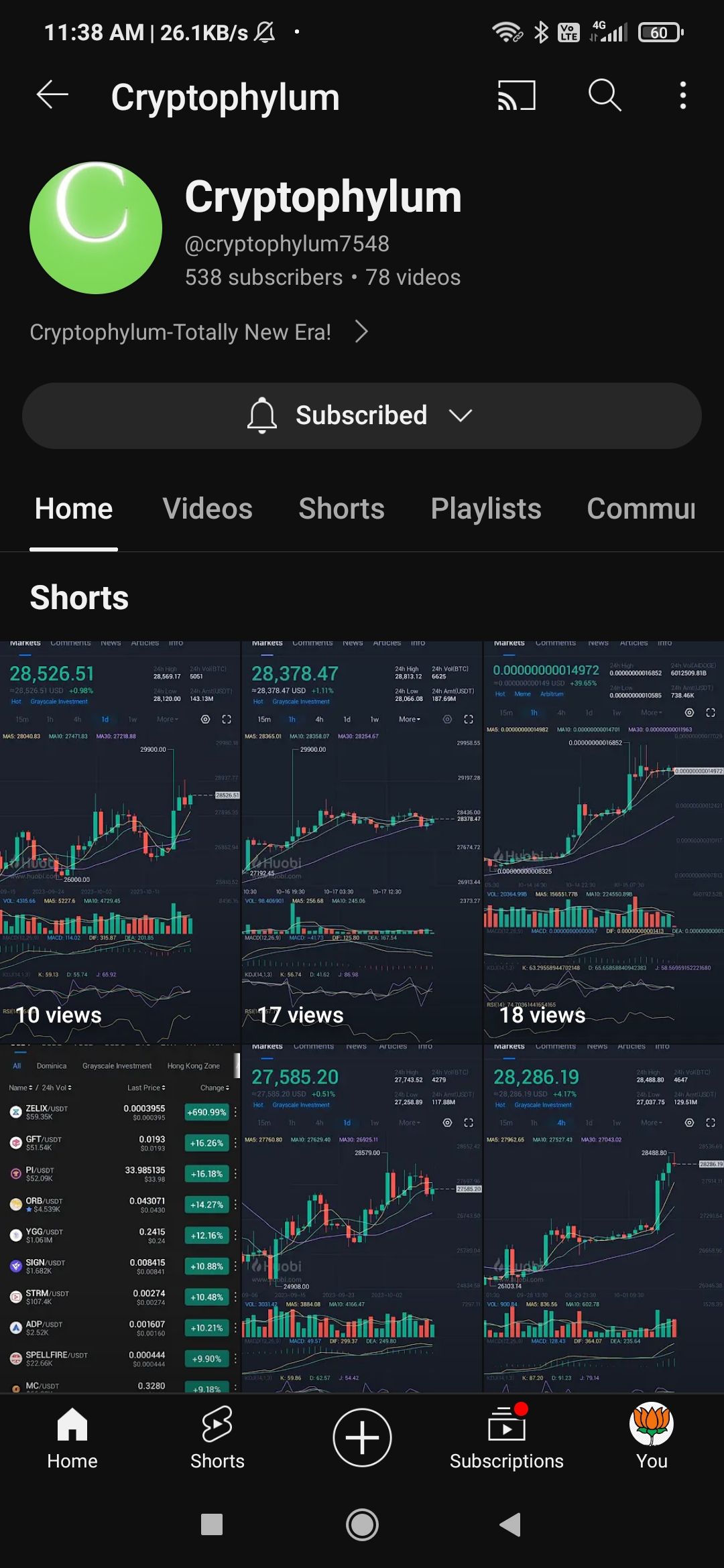
Task: Play the Short with 17 views
Action: pyautogui.click(x=362, y=838)
